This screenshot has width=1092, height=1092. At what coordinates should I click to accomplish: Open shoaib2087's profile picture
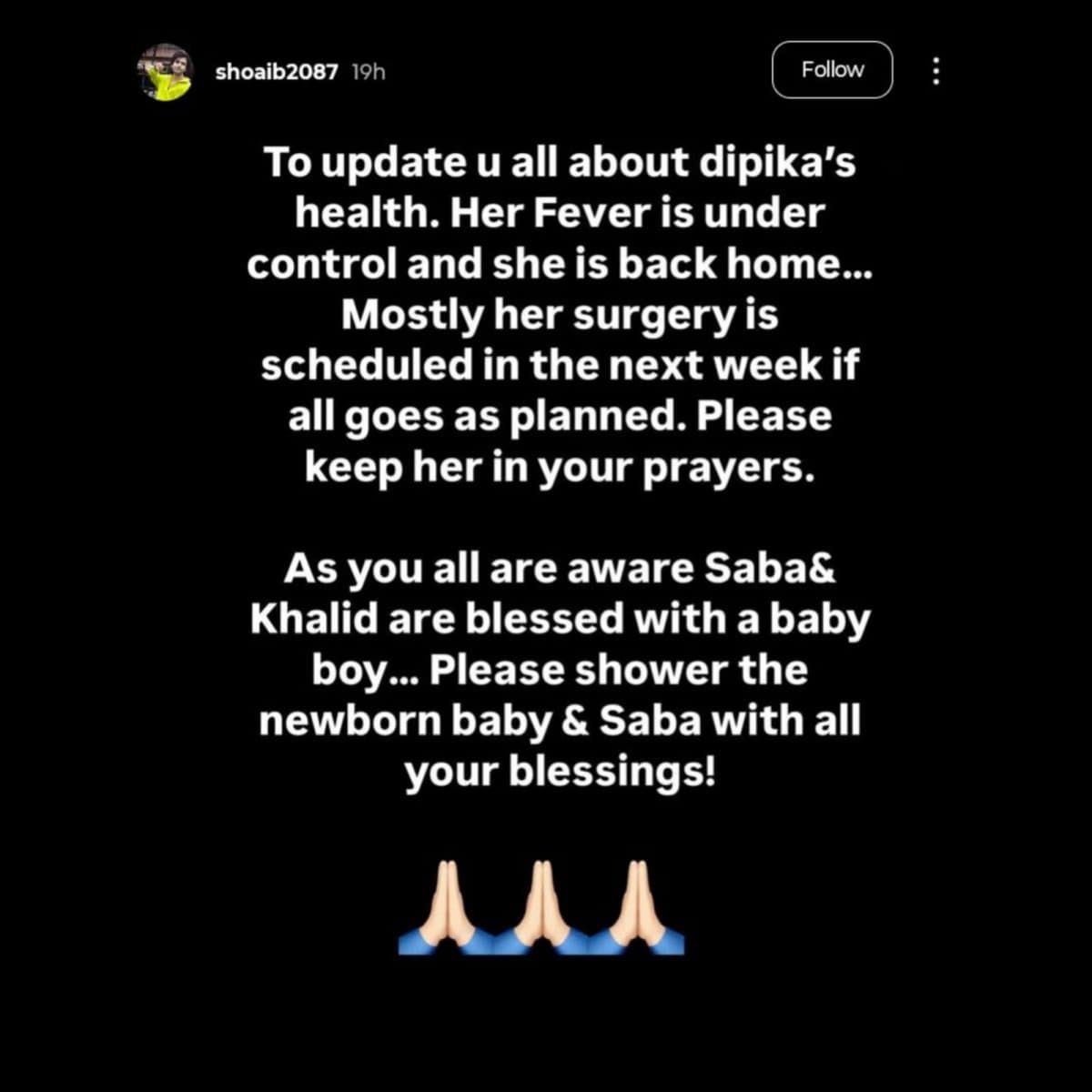[x=165, y=72]
